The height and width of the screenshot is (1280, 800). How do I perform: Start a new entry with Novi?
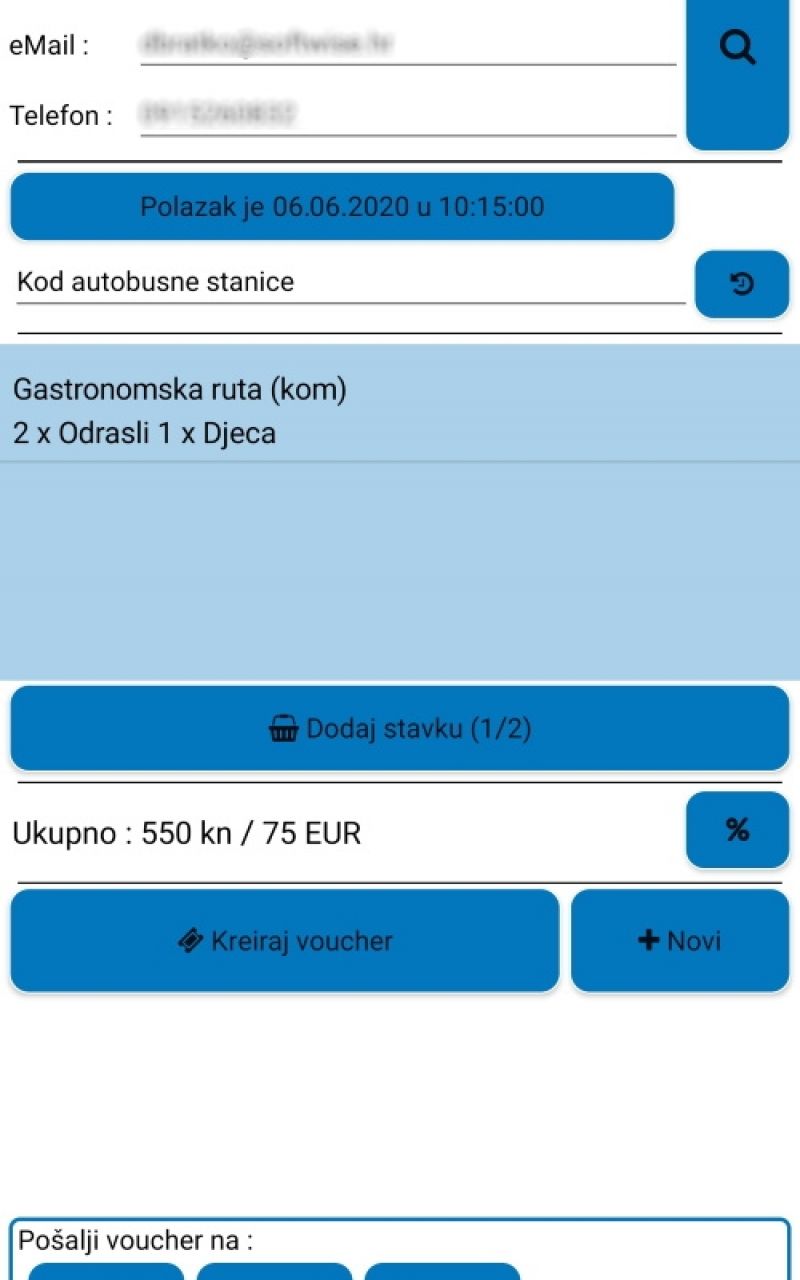click(x=680, y=941)
